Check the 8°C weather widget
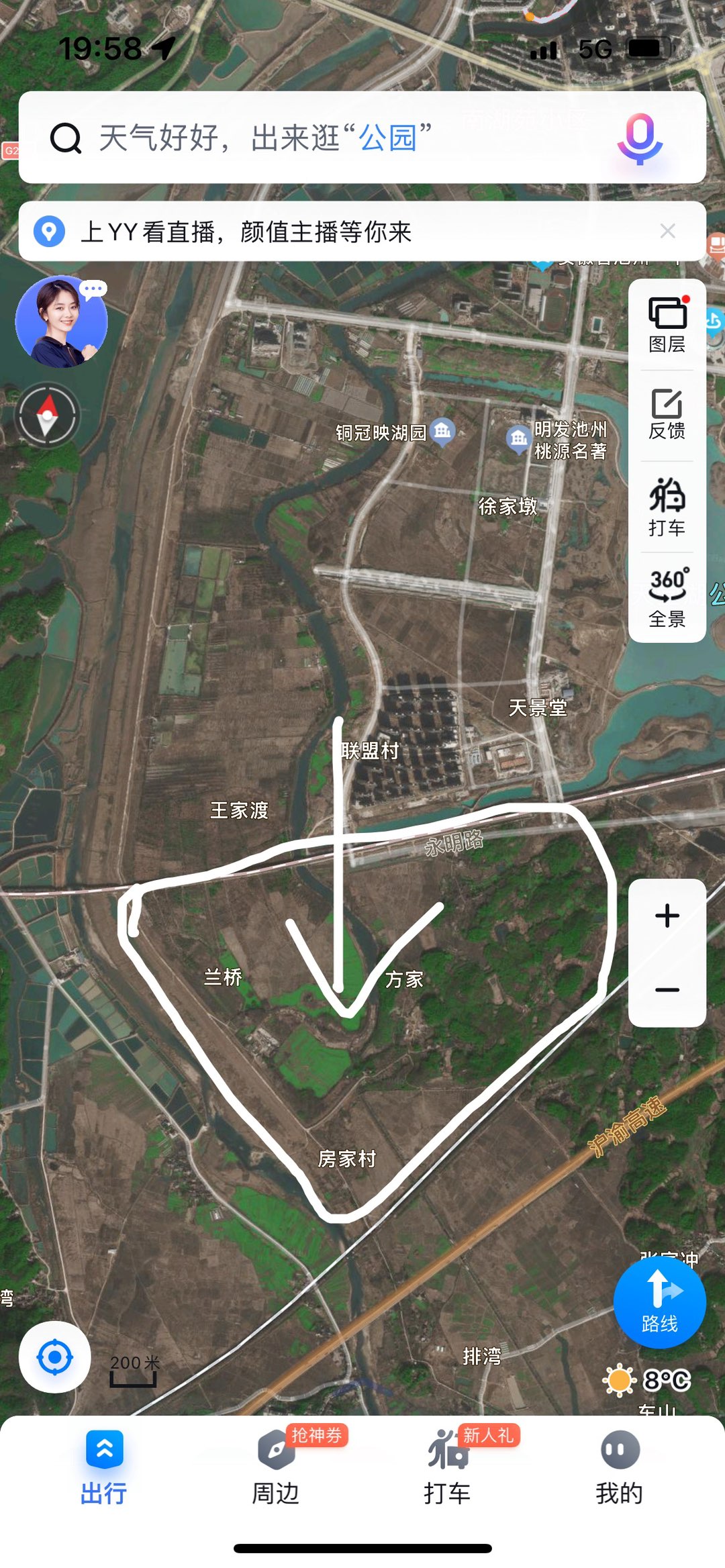725x1568 pixels. (x=648, y=1381)
